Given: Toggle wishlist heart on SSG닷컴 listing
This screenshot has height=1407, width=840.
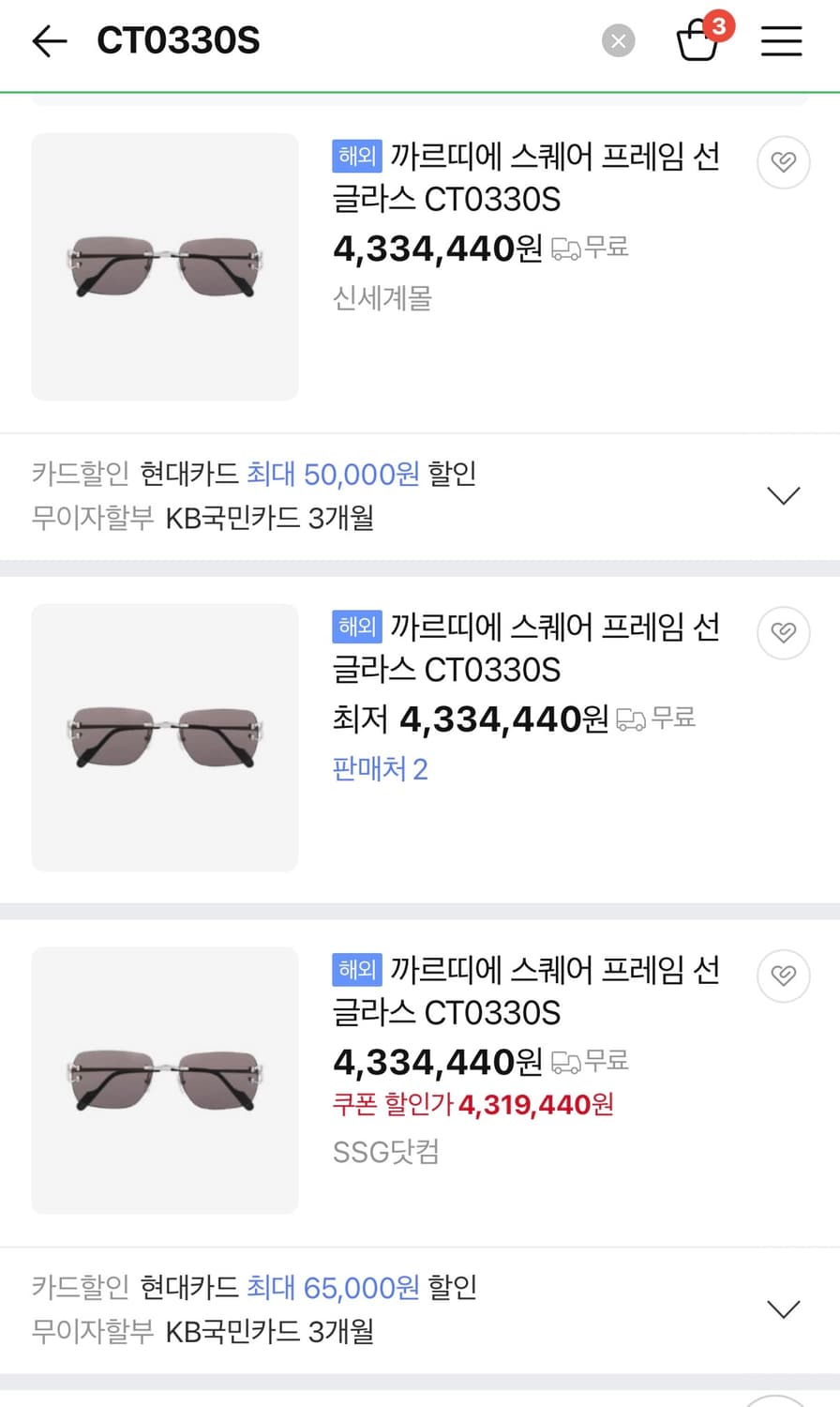Looking at the screenshot, I should [783, 976].
